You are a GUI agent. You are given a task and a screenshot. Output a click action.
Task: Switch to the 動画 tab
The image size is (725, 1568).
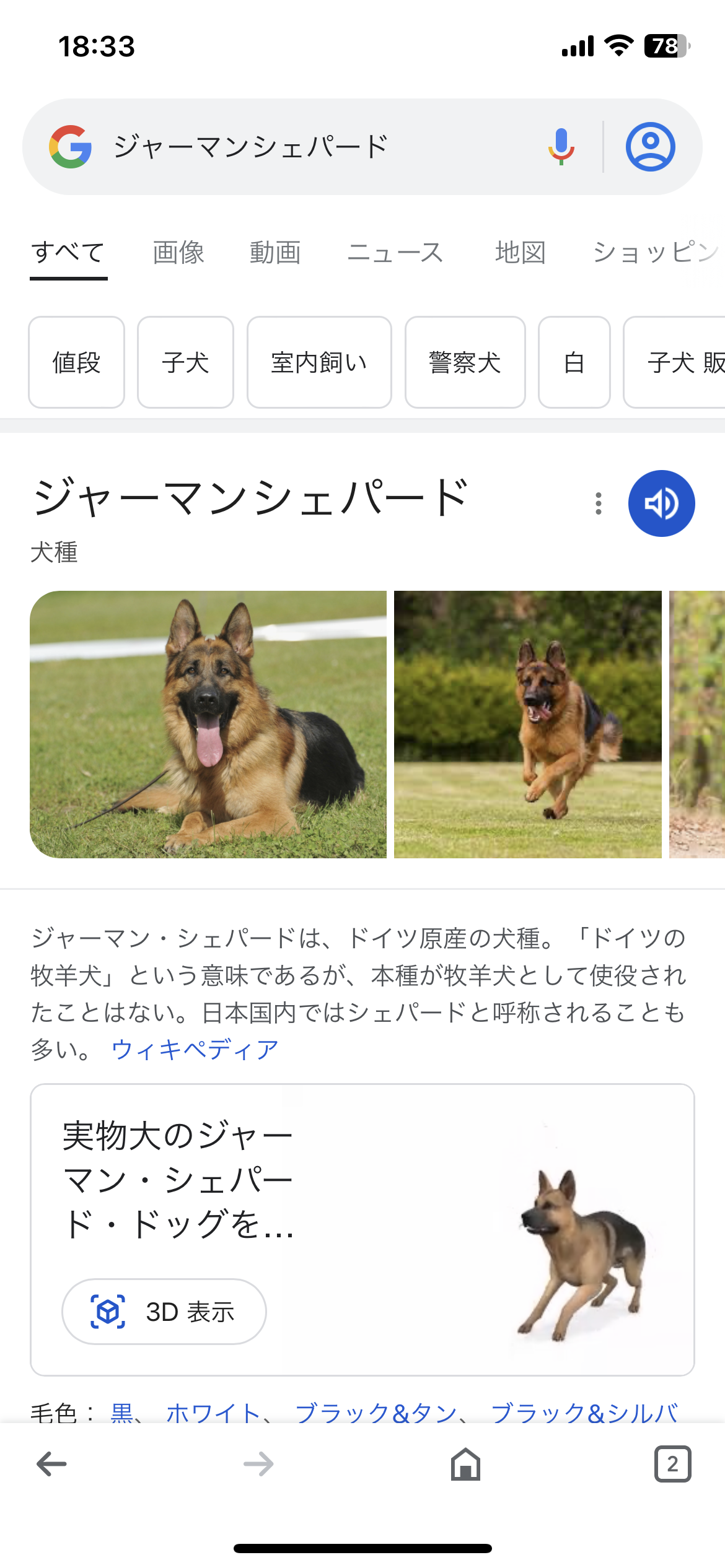[x=275, y=253]
